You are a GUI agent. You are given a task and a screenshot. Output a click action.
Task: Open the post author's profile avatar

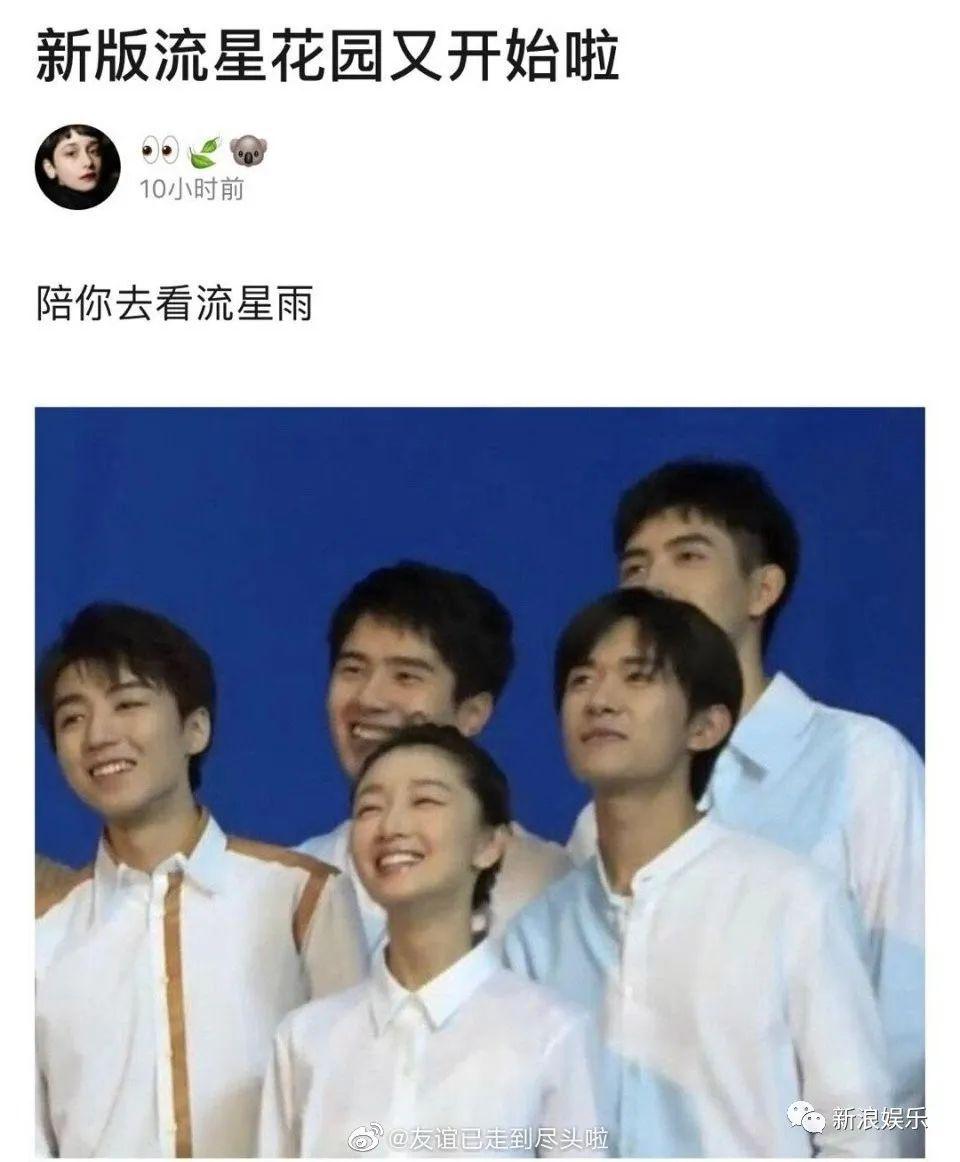tap(78, 168)
